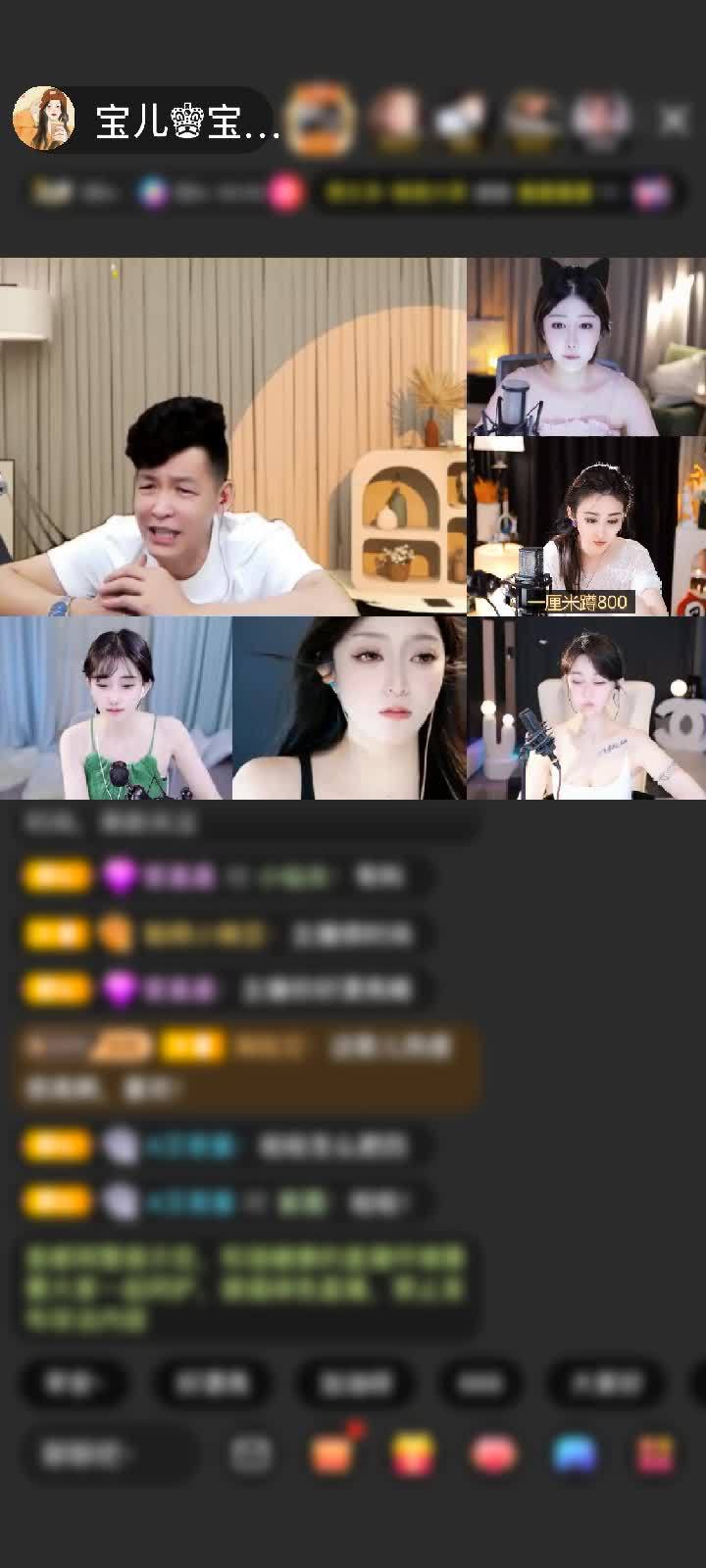Open the center close-up face video tile
706x1568 pixels.
[x=349, y=708]
